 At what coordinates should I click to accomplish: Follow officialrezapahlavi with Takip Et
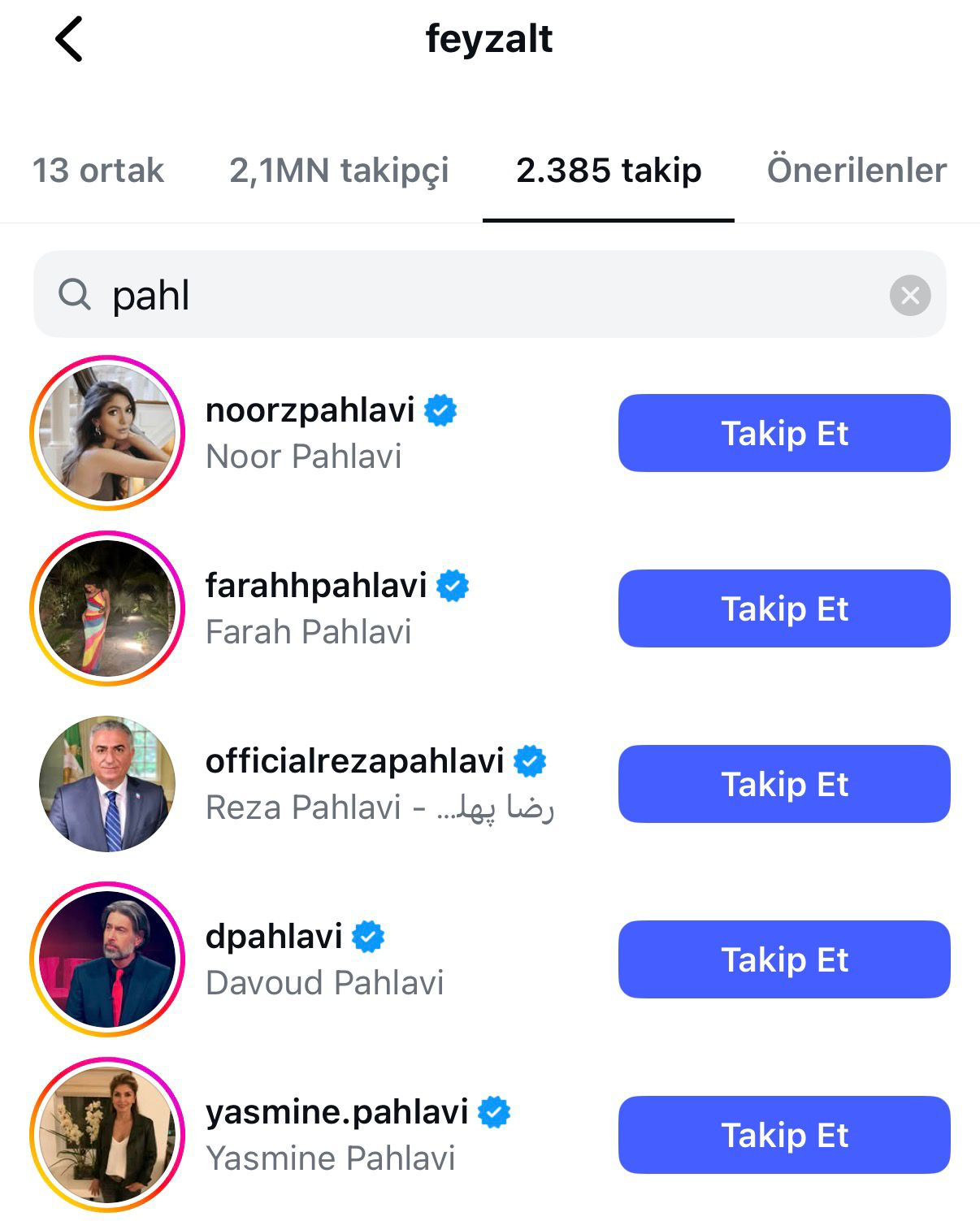(x=784, y=784)
